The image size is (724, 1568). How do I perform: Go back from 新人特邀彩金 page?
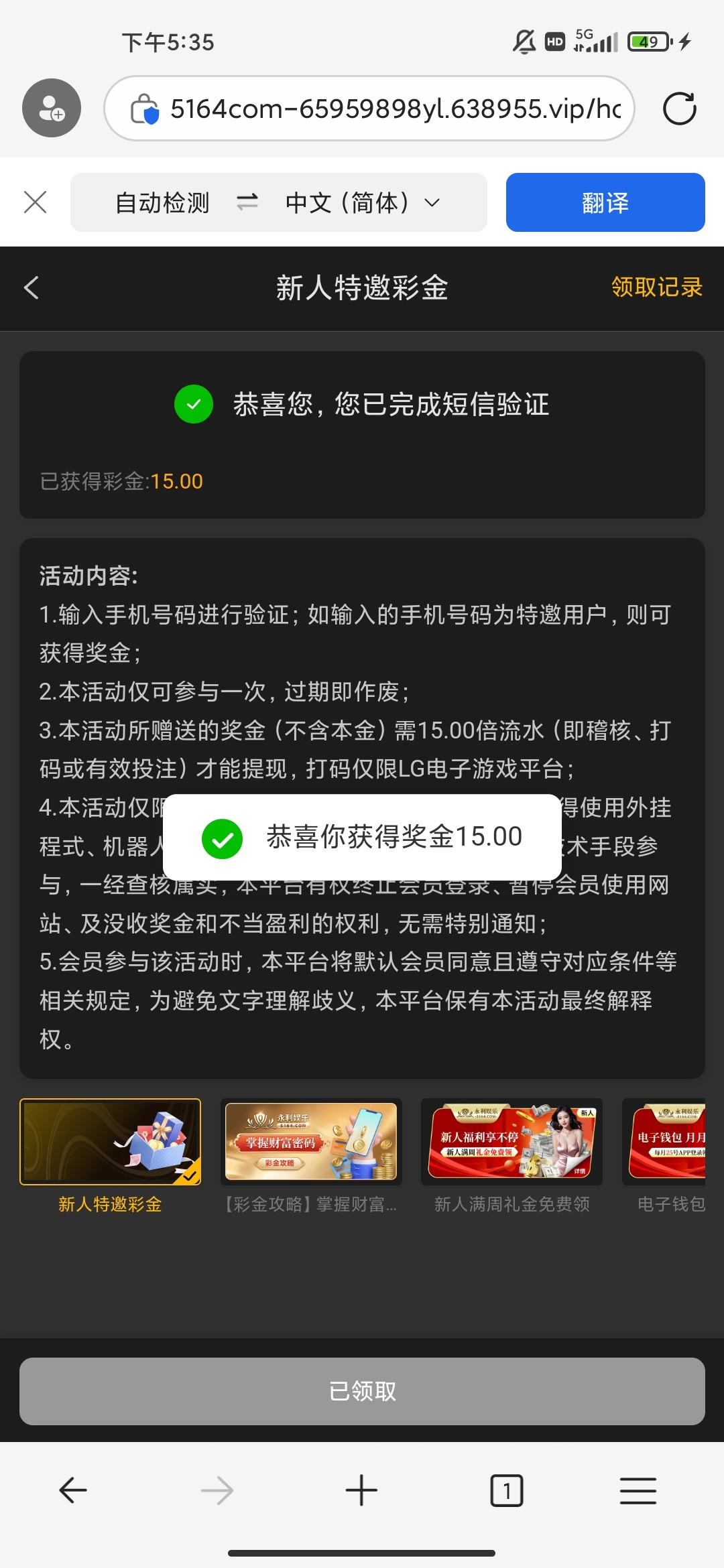32,288
